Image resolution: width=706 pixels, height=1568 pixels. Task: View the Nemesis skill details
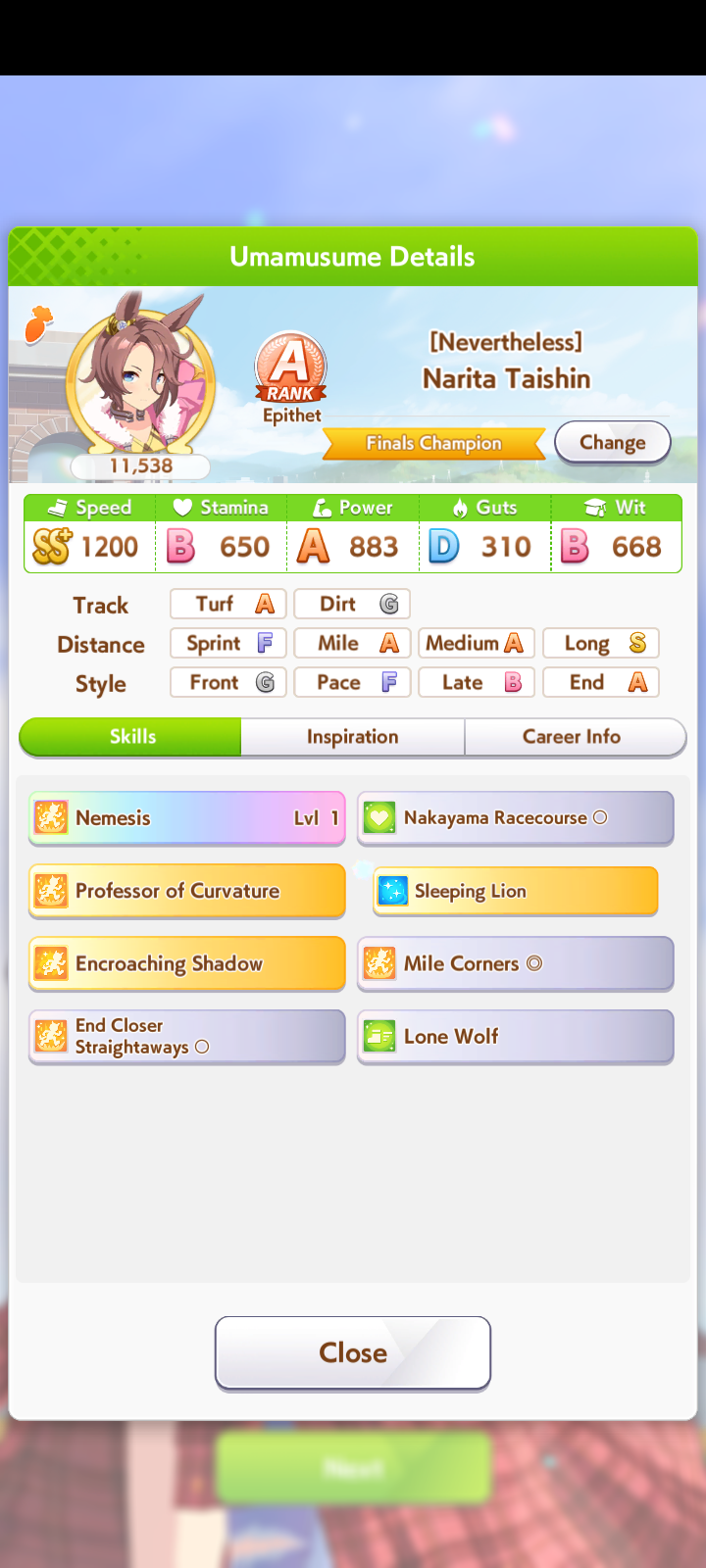(187, 818)
